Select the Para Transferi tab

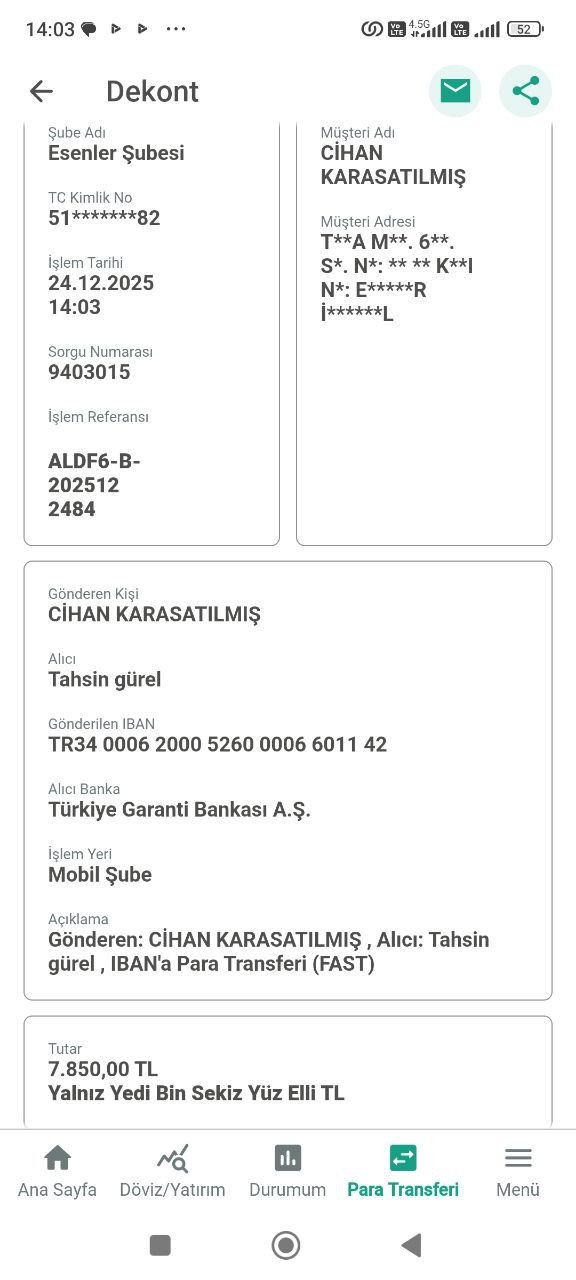[403, 1171]
